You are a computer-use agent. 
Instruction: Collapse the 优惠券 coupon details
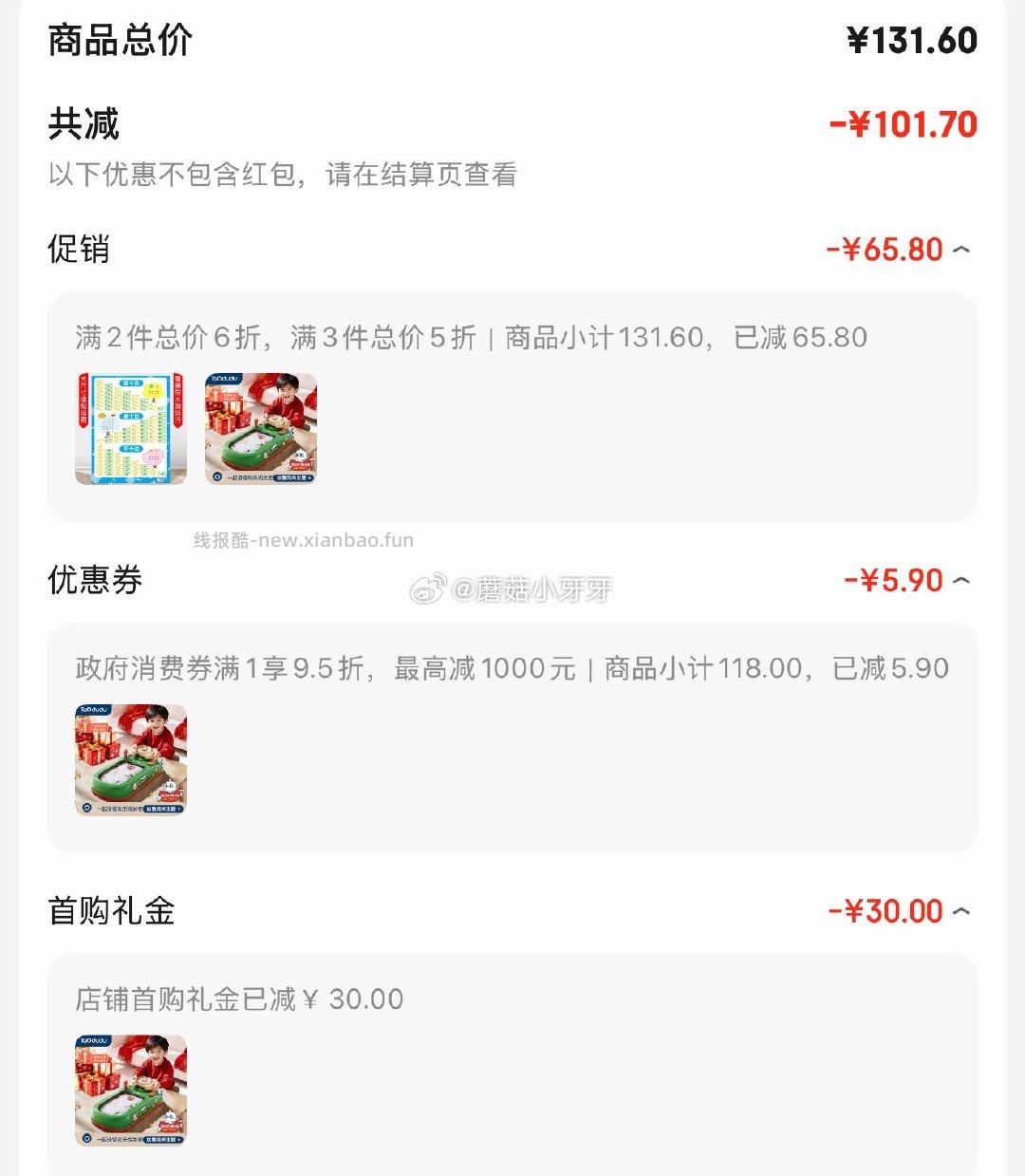960,580
